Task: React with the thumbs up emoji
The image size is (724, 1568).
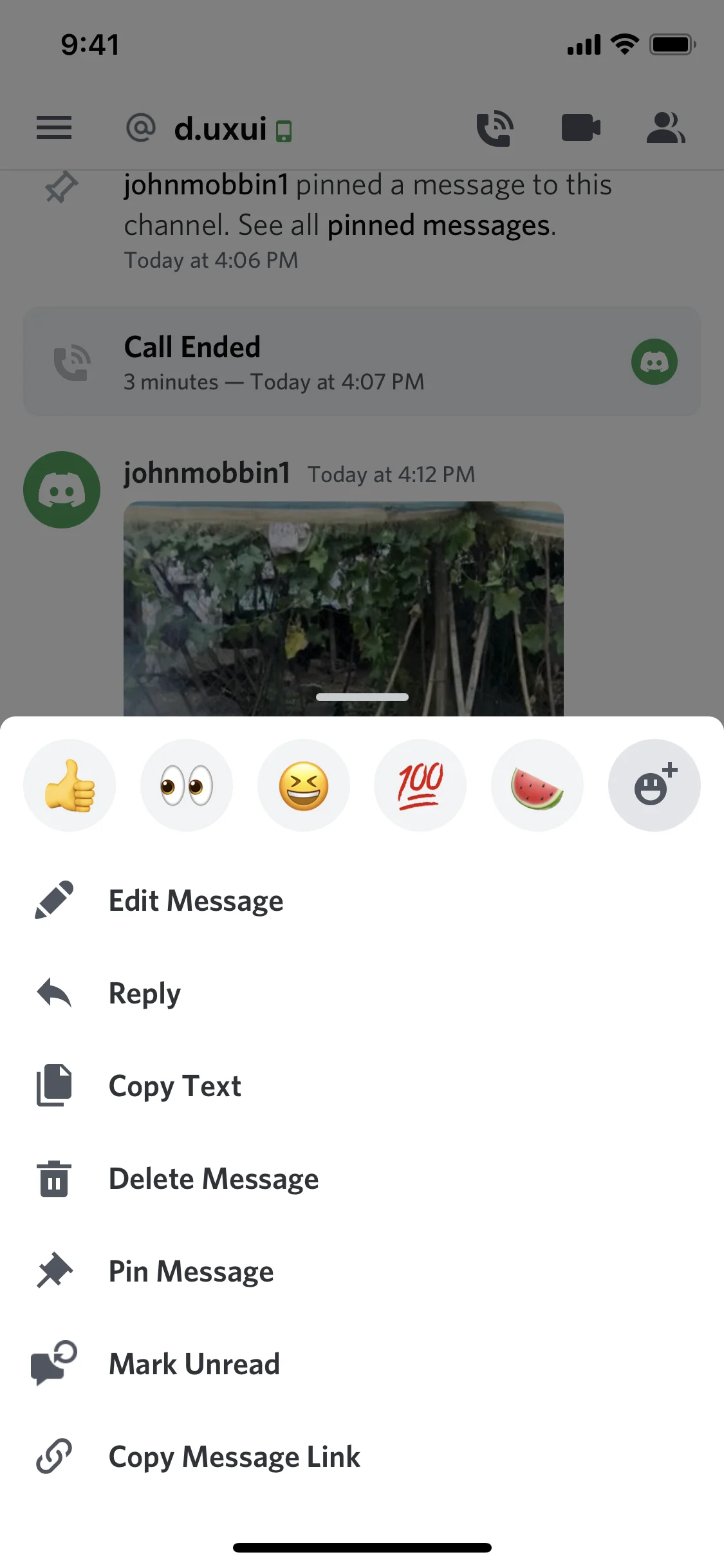Action: coord(70,784)
